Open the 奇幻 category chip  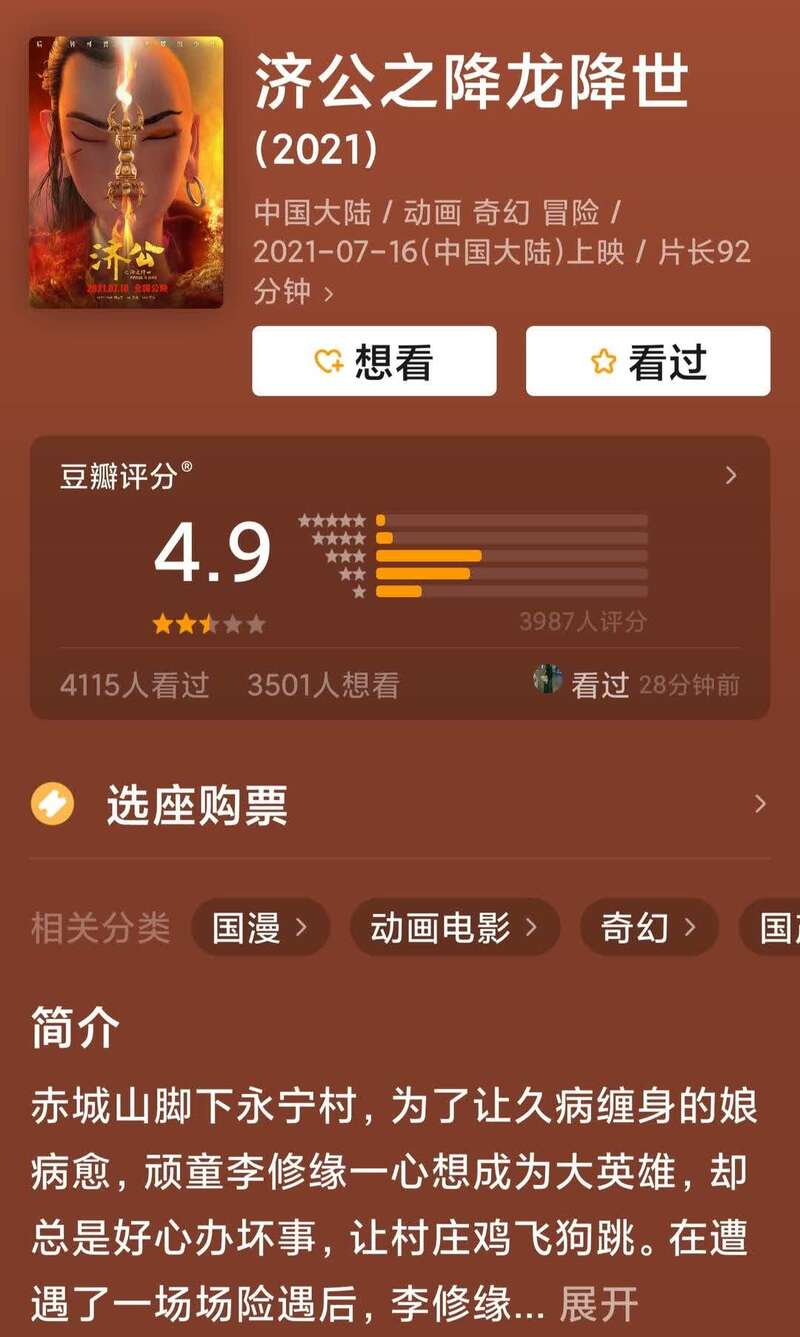pos(648,927)
